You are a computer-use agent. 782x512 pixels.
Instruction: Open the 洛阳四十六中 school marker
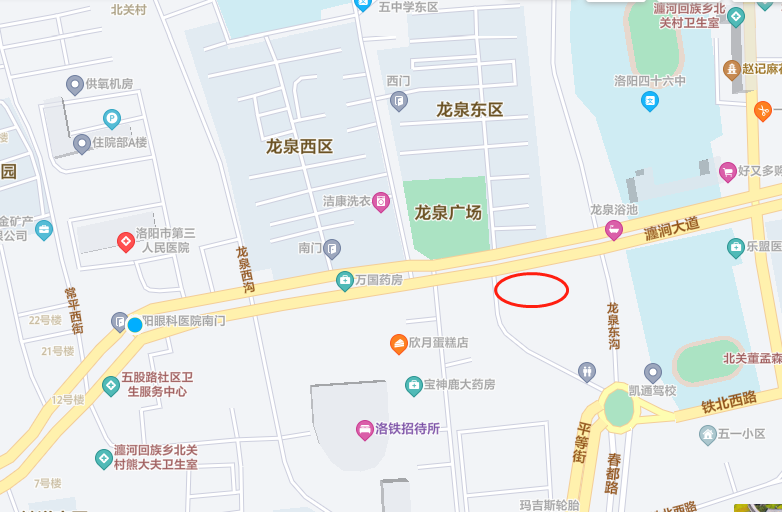(650, 100)
